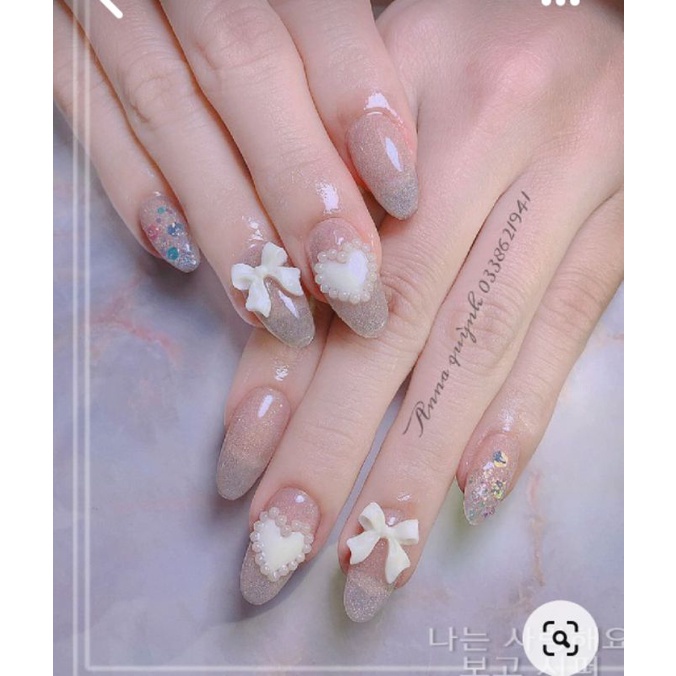Open the visual search lens button

[560, 638]
